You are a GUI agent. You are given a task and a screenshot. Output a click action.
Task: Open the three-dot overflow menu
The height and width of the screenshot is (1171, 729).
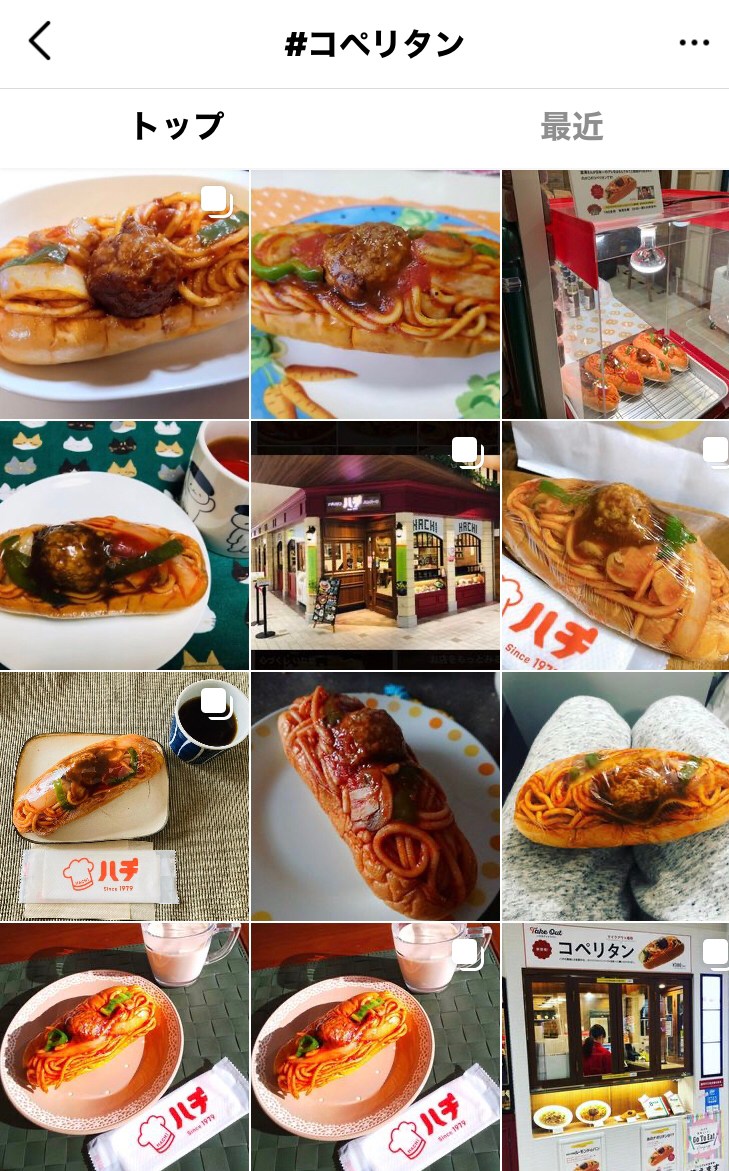(694, 43)
